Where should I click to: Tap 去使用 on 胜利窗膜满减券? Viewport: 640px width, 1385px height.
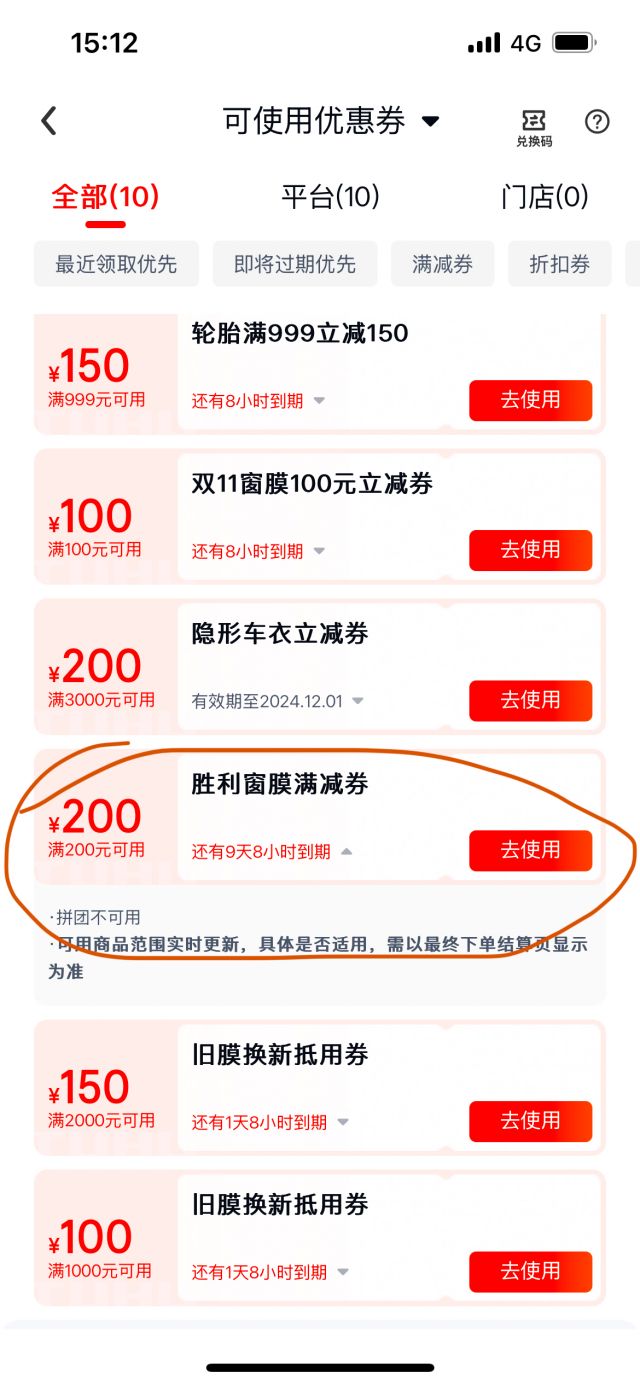(x=530, y=851)
